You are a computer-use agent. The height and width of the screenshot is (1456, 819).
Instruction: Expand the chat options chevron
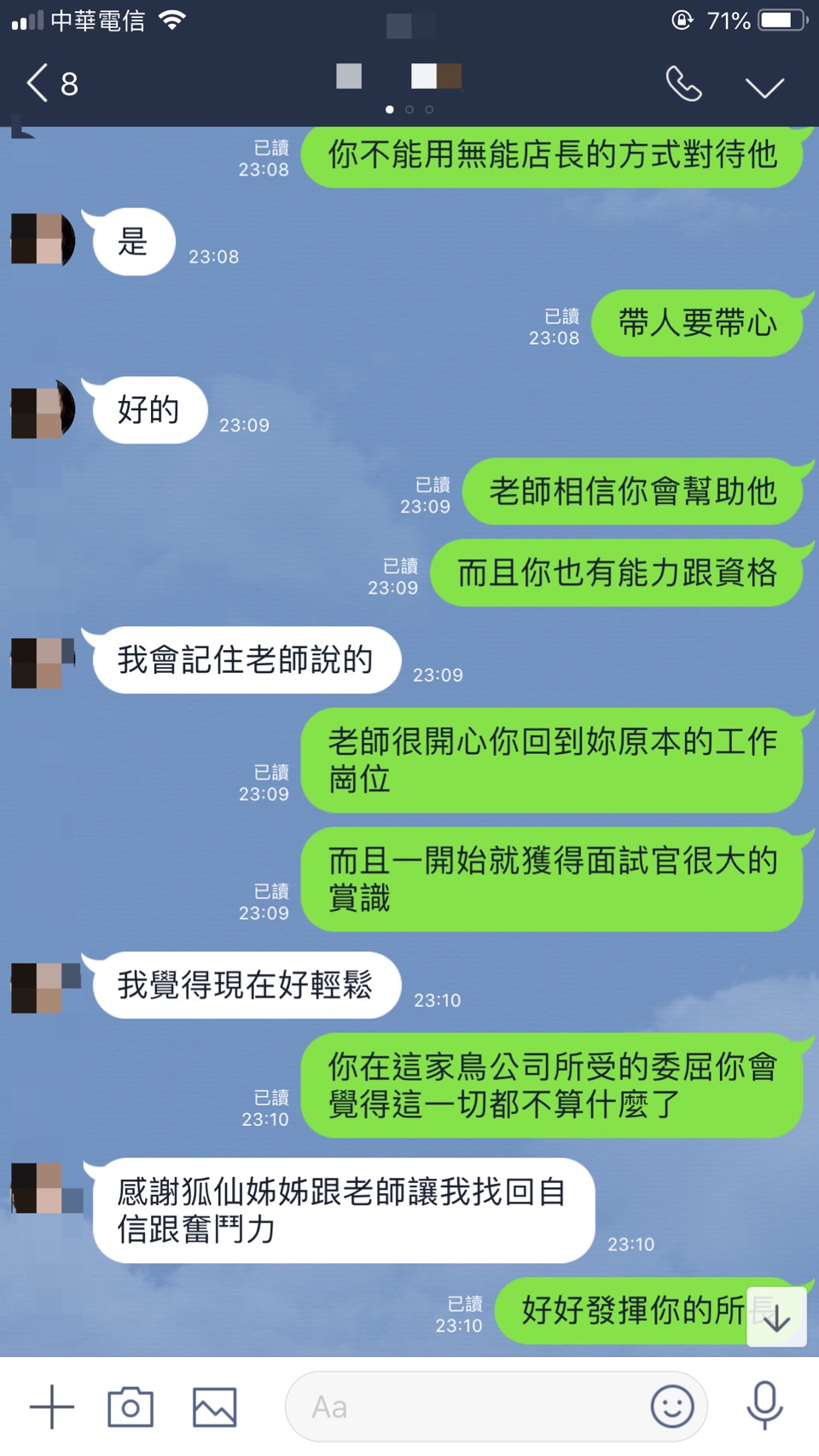pos(764,86)
